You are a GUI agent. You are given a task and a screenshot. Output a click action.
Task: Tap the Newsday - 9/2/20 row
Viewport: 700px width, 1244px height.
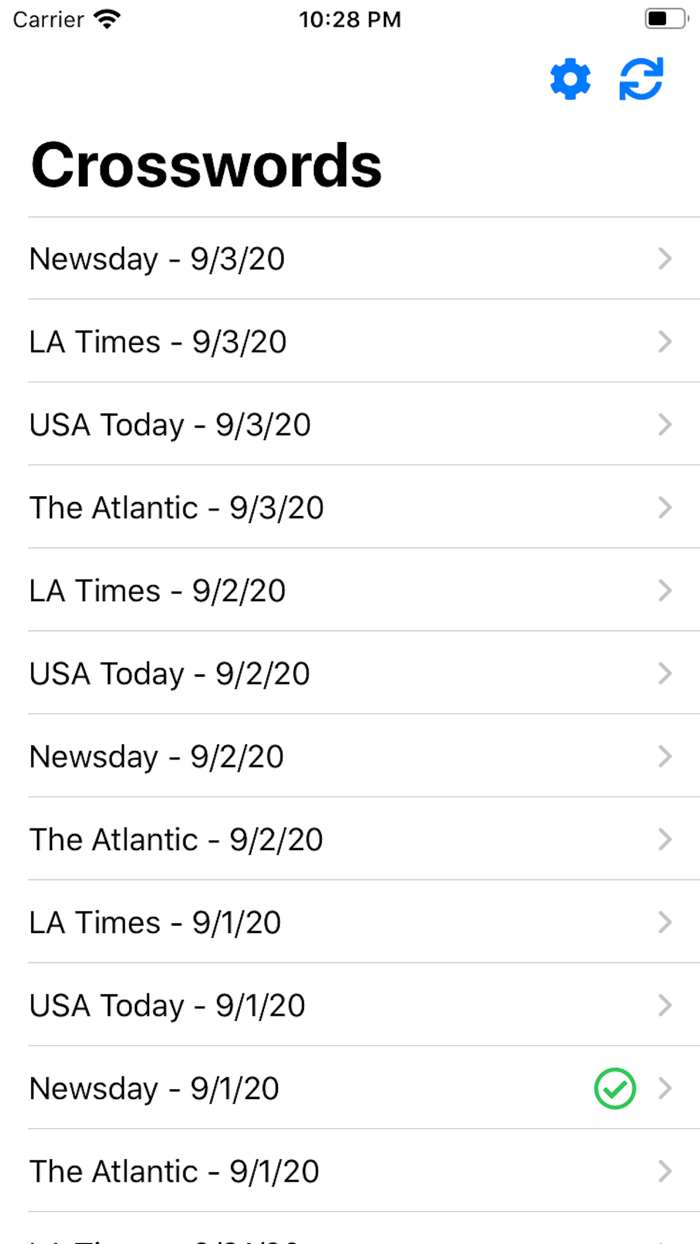(350, 757)
